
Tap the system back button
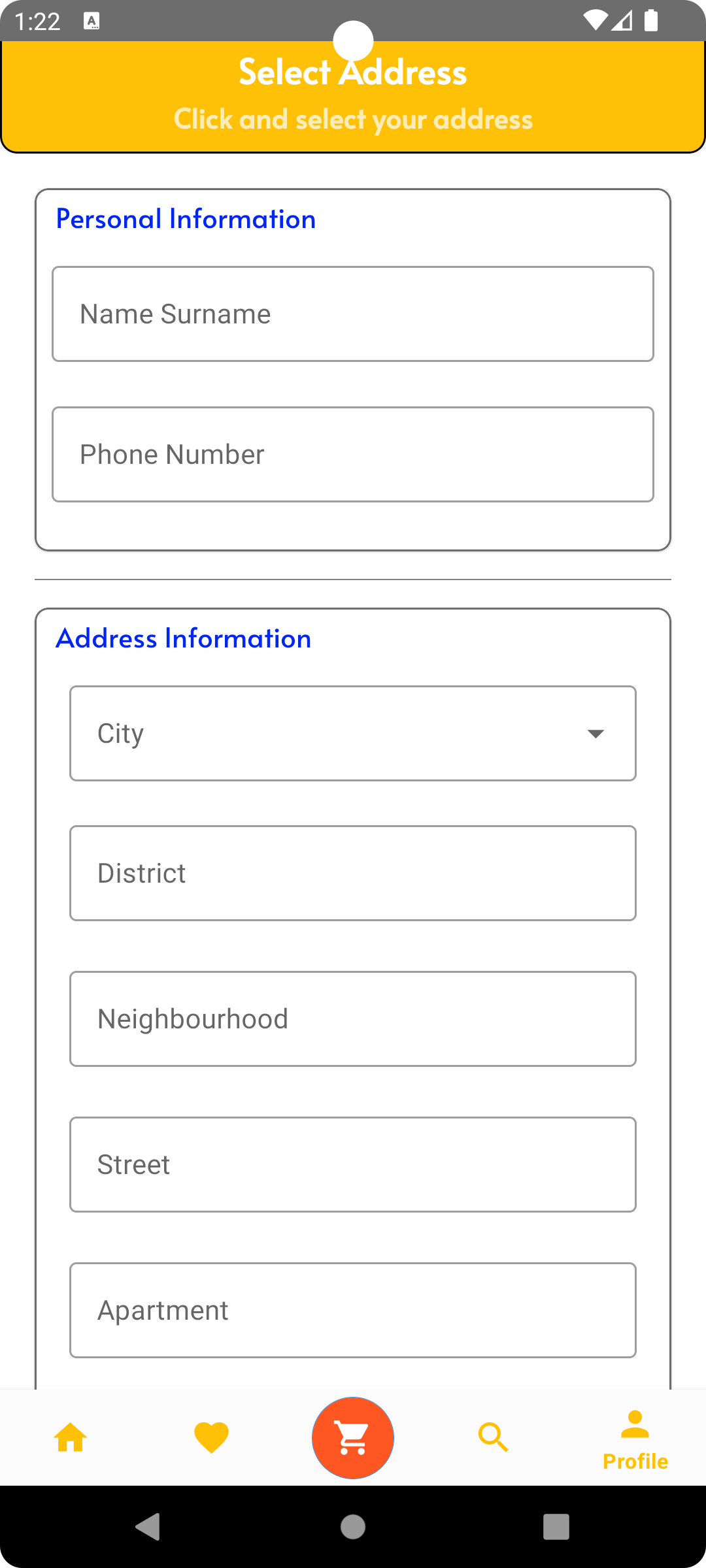click(148, 1527)
